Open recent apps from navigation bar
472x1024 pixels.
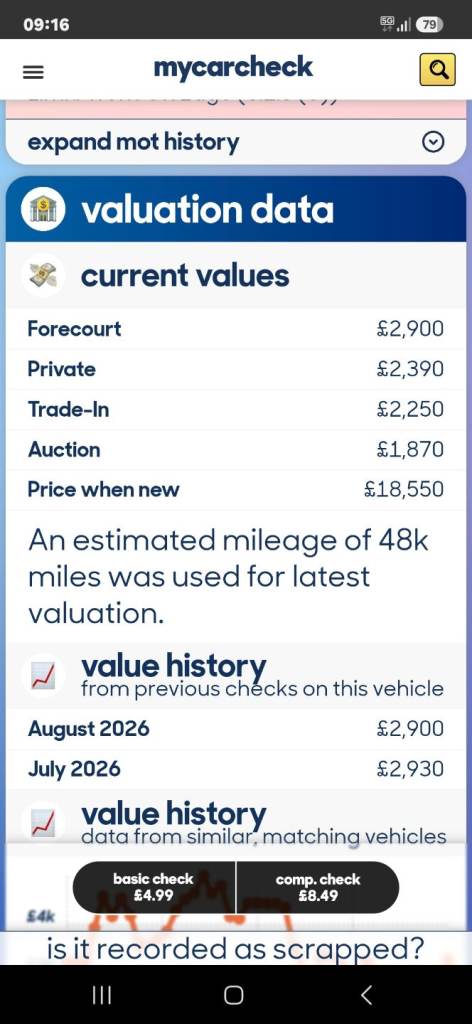(x=101, y=995)
